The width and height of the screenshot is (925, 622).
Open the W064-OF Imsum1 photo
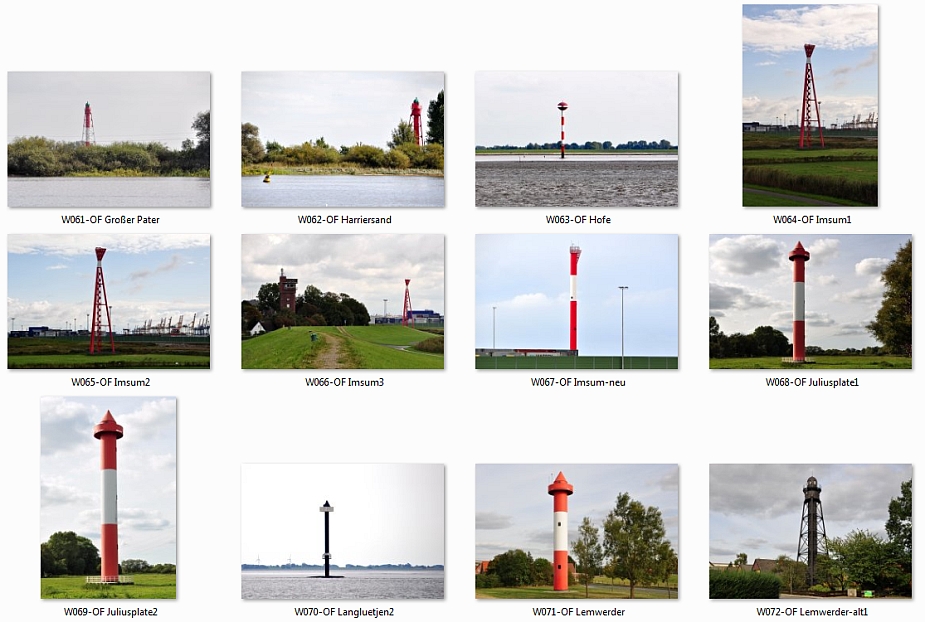point(810,105)
